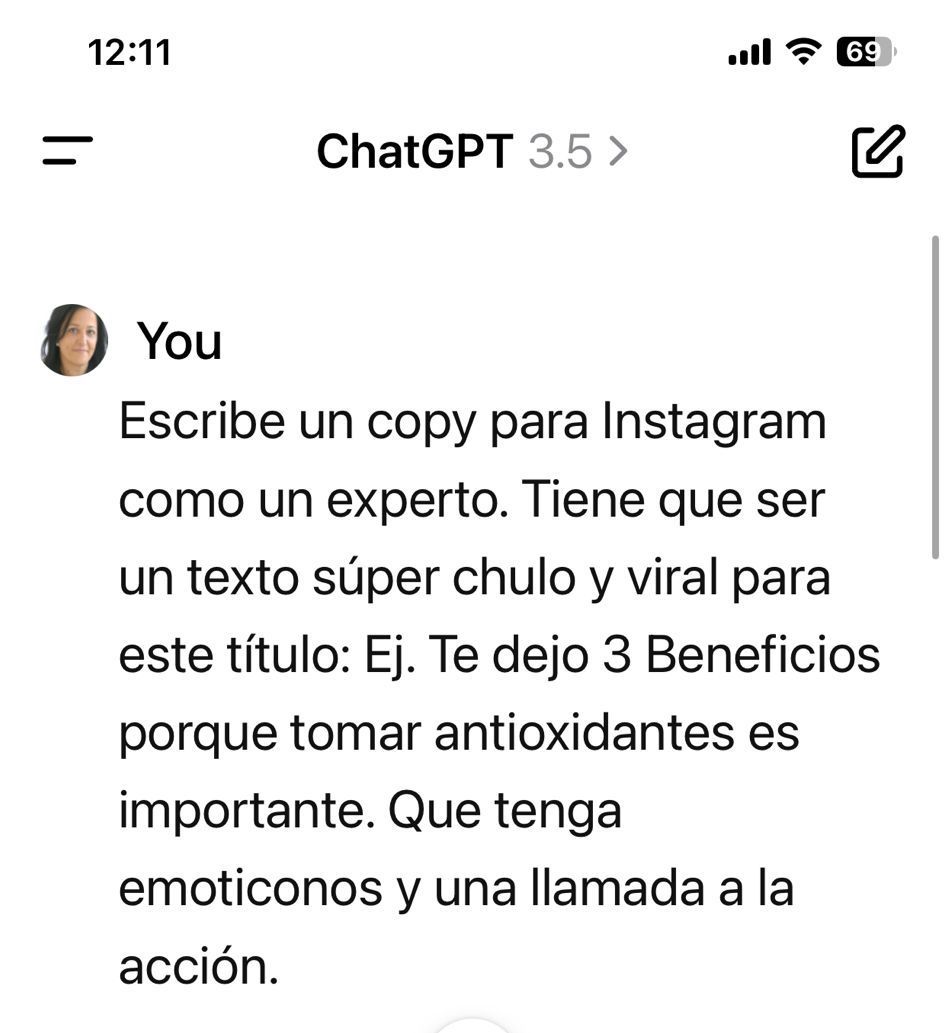Open the sidebar menu

(68, 152)
